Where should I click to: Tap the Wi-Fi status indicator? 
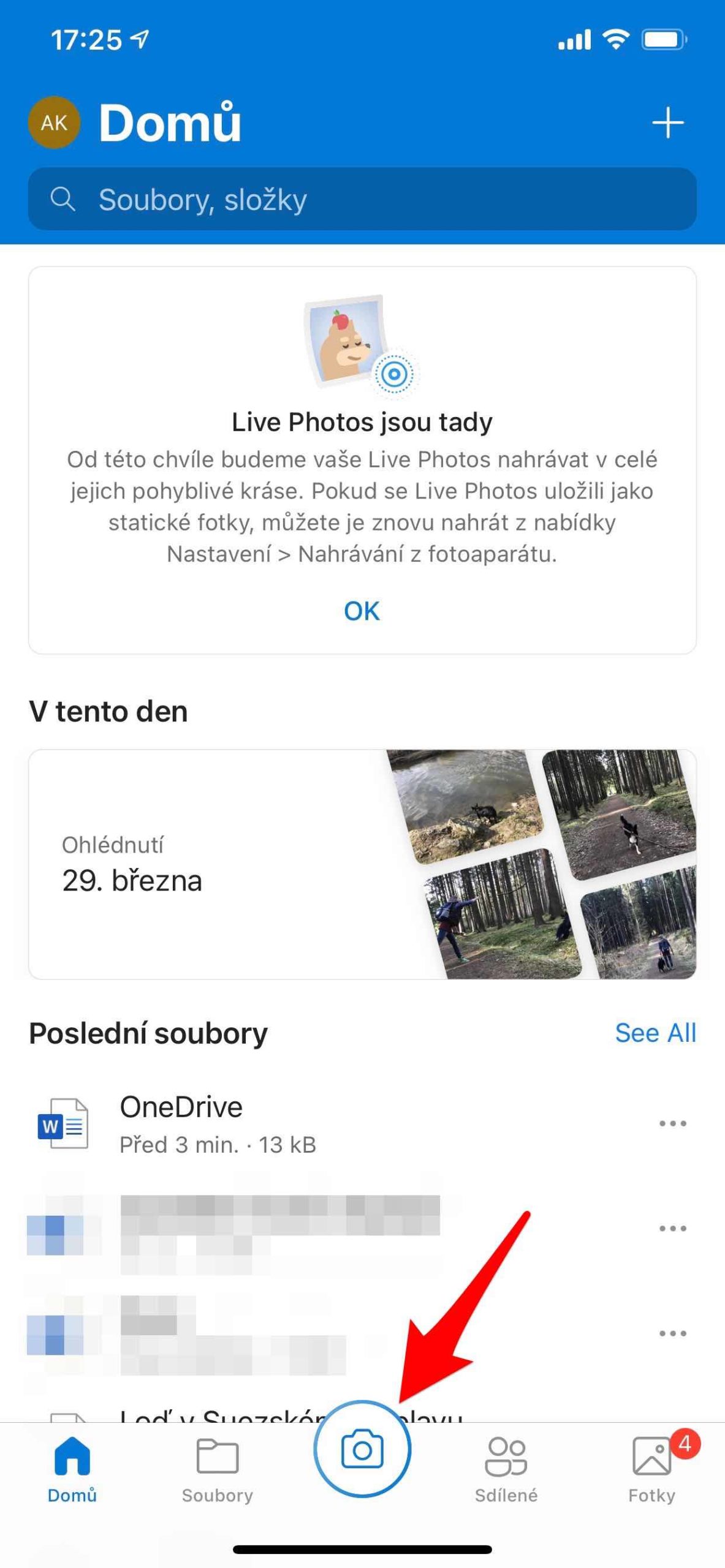616,39
